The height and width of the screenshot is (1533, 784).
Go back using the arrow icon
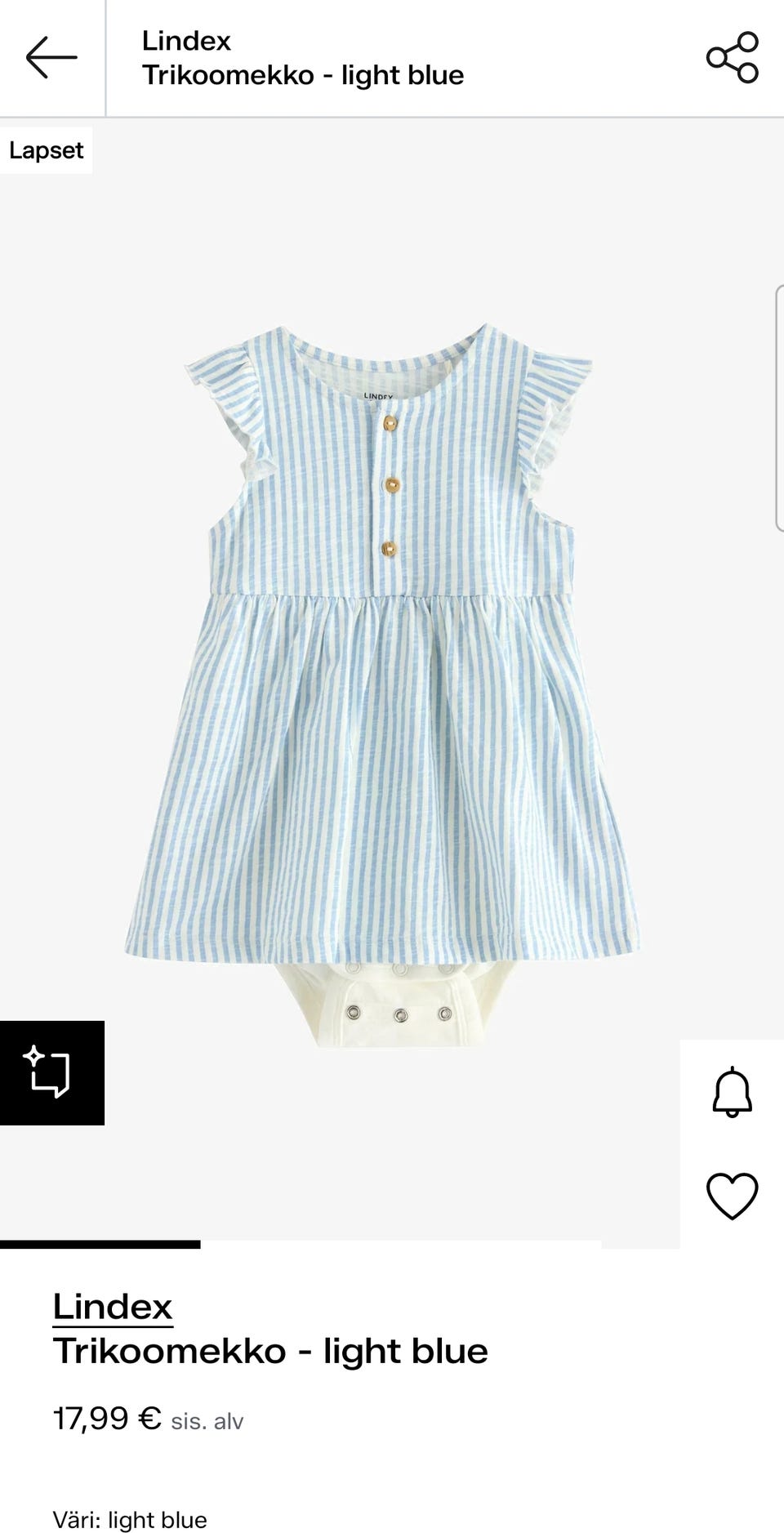coord(51,57)
